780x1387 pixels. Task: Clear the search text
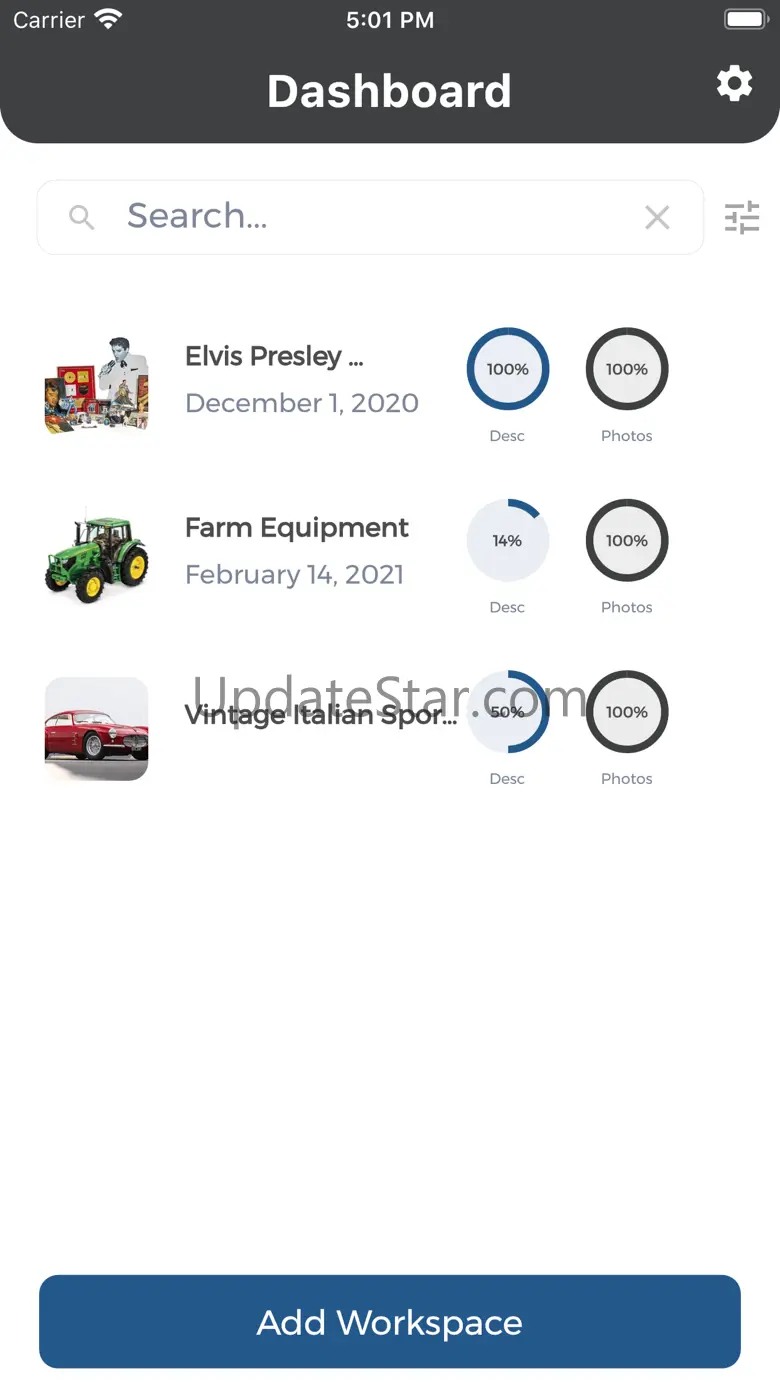coord(657,217)
